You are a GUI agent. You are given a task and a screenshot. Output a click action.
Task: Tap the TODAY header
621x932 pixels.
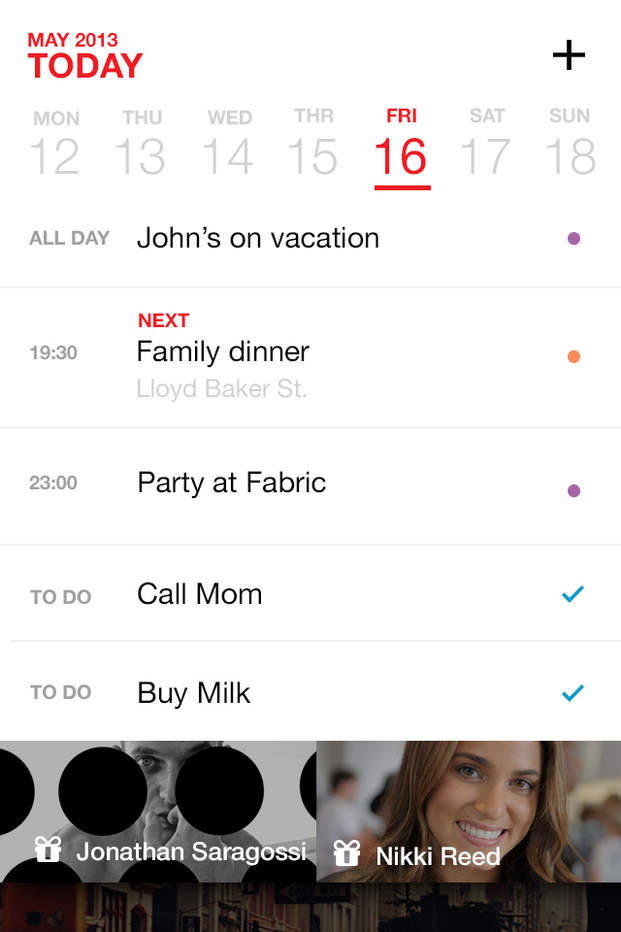[x=85, y=66]
